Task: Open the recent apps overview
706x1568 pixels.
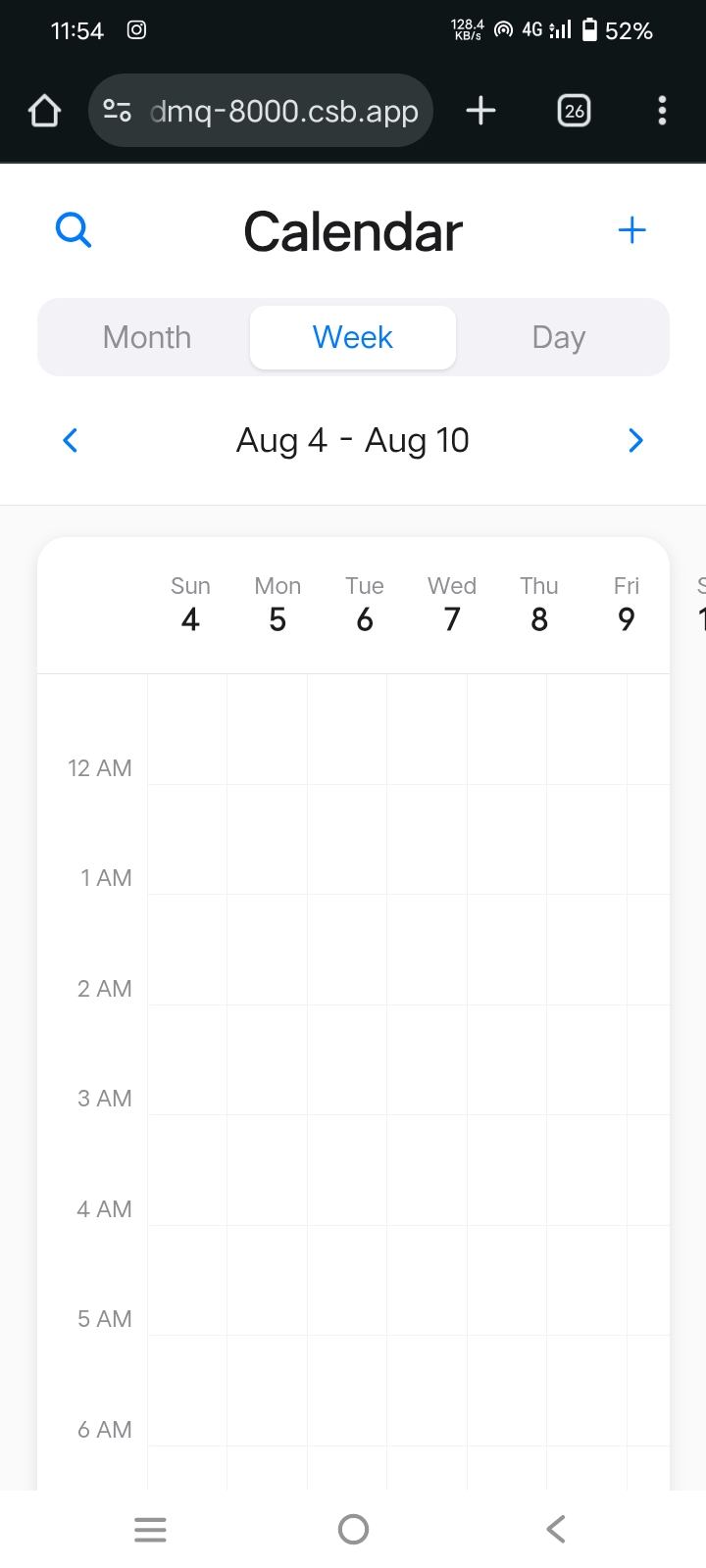Action: coord(150,1529)
